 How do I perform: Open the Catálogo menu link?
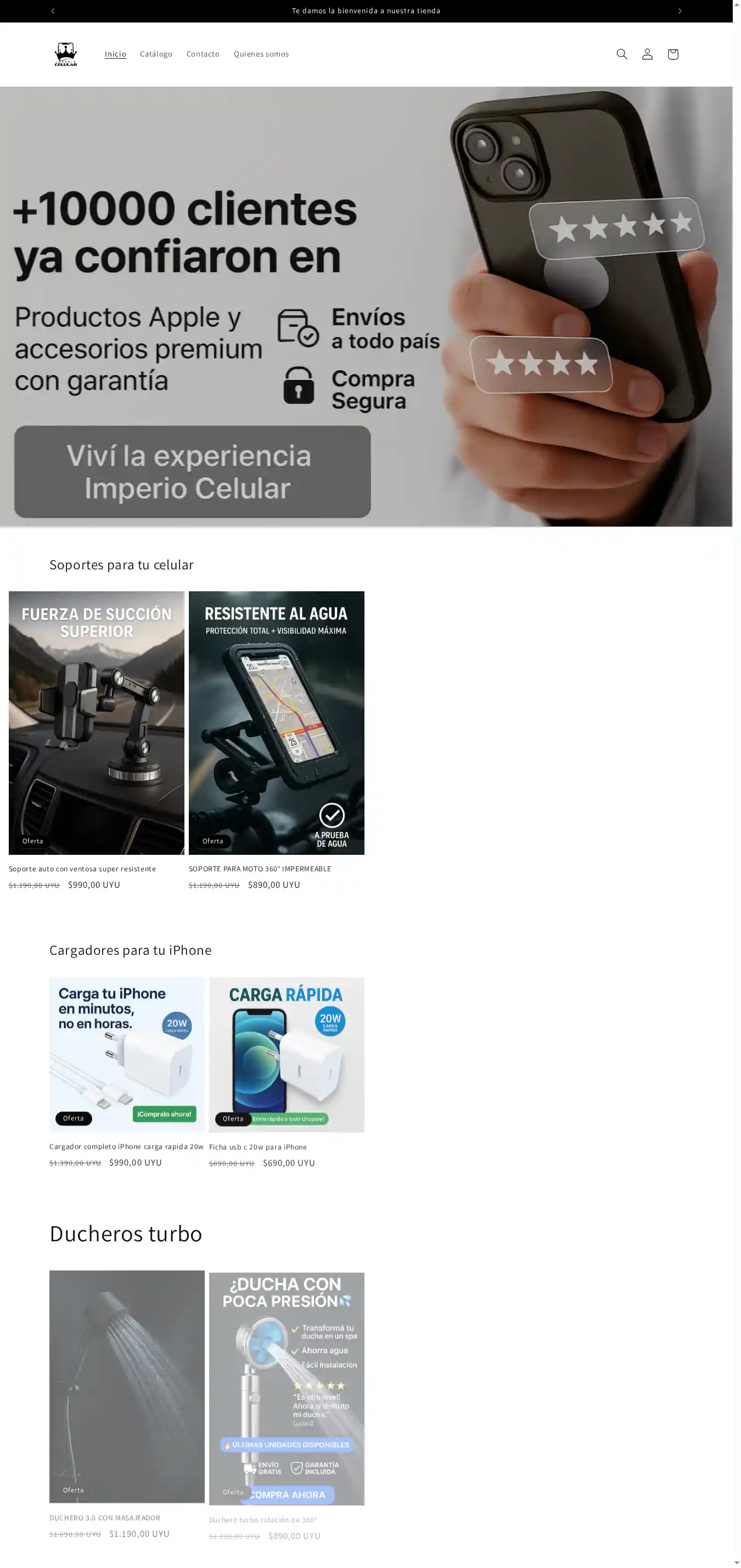(156, 54)
